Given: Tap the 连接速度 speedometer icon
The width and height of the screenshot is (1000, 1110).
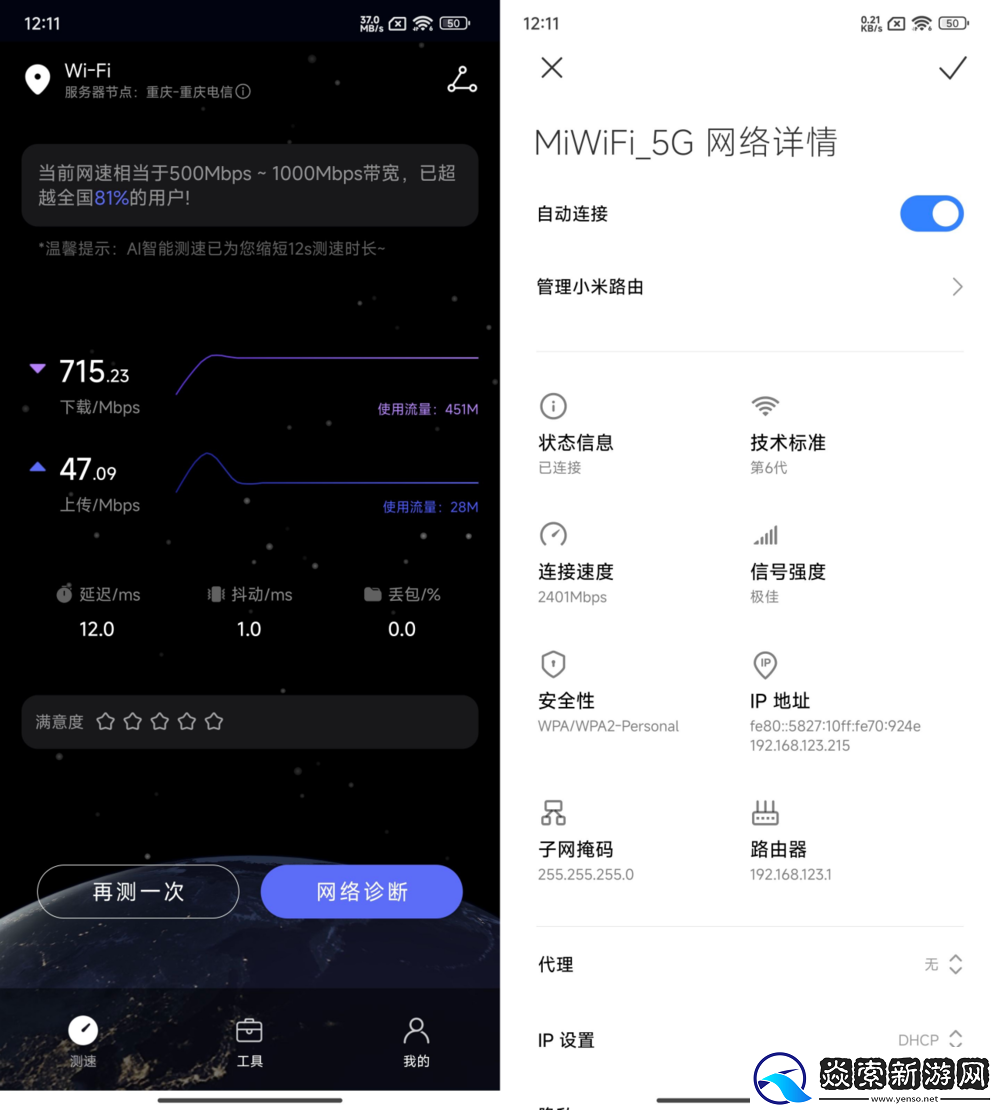Looking at the screenshot, I should click(553, 535).
